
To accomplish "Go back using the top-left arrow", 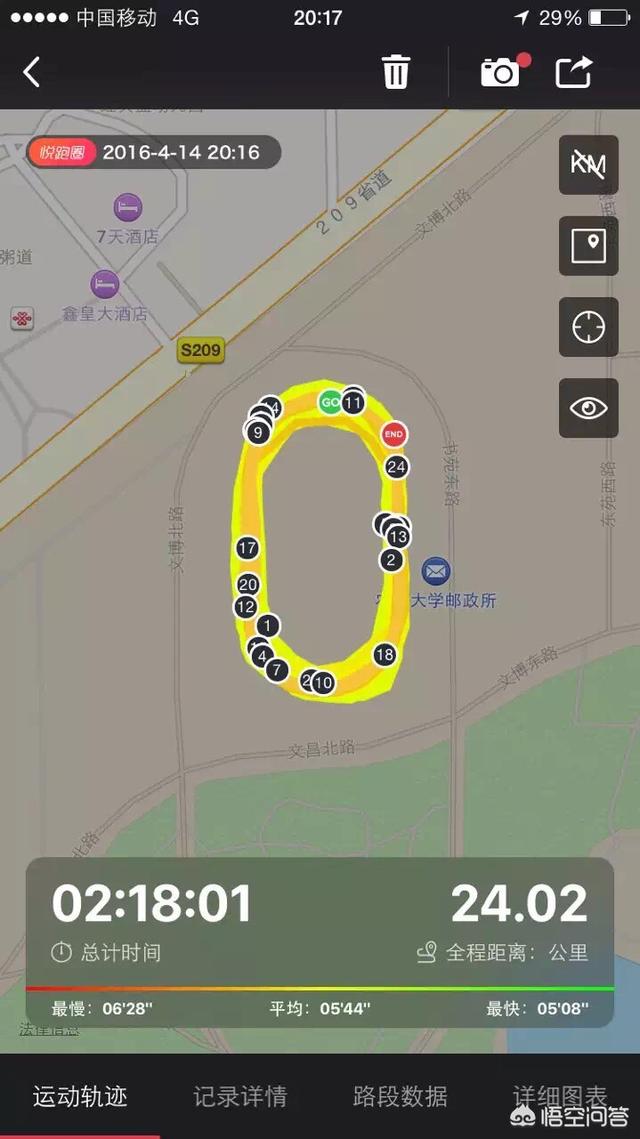I will pyautogui.click(x=32, y=72).
